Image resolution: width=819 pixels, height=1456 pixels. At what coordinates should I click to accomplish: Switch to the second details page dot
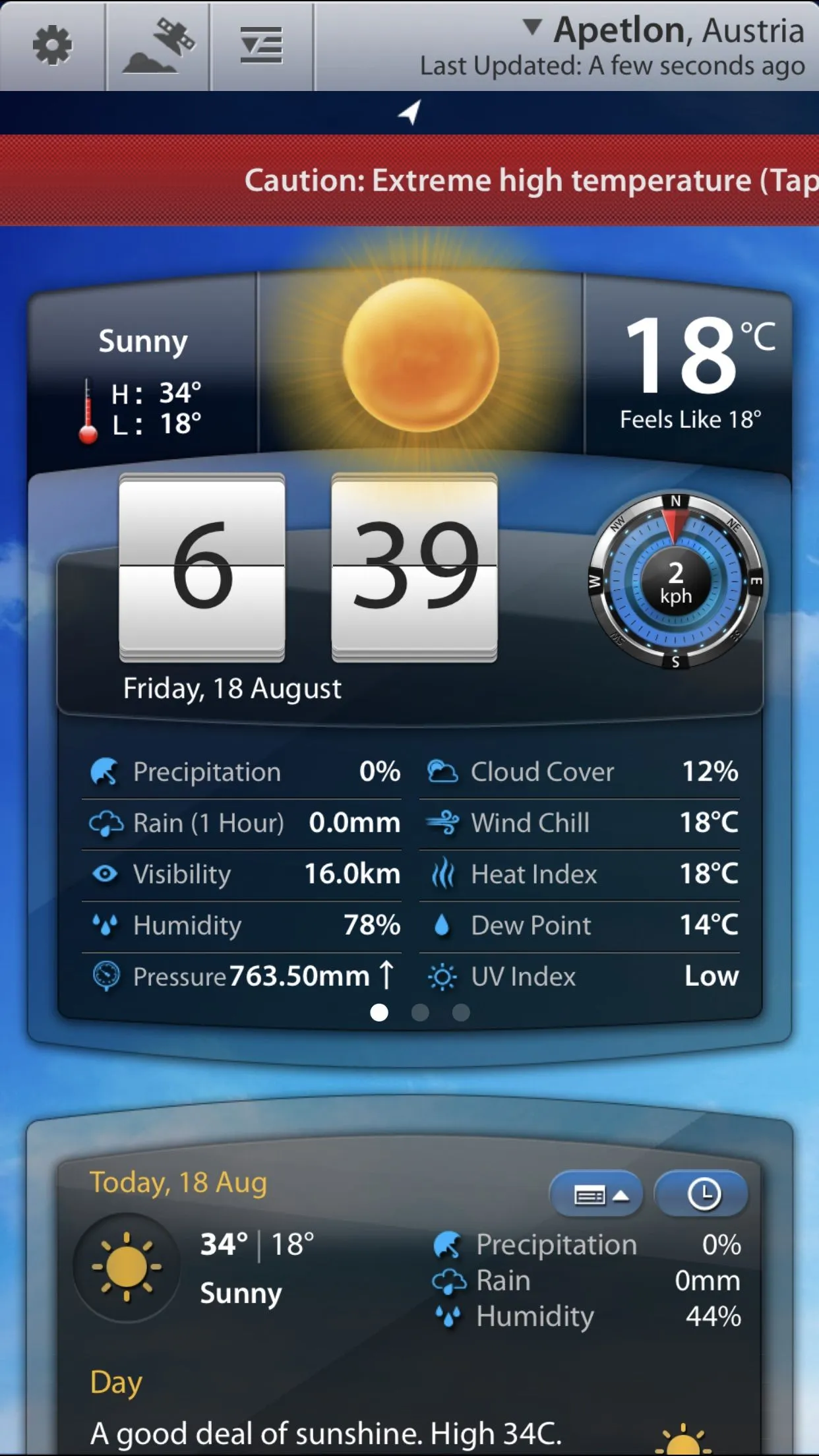[x=420, y=1012]
